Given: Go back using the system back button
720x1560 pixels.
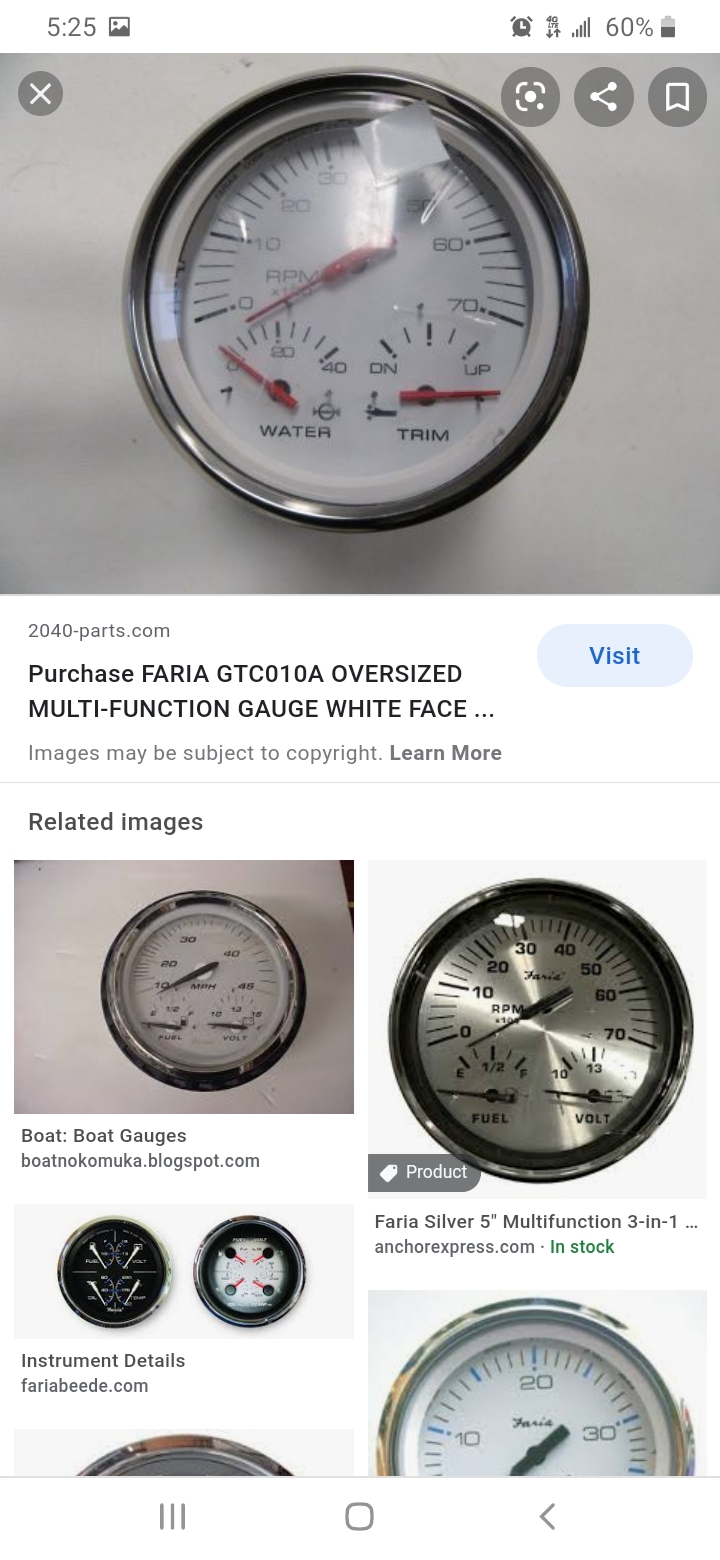Looking at the screenshot, I should tap(547, 1517).
